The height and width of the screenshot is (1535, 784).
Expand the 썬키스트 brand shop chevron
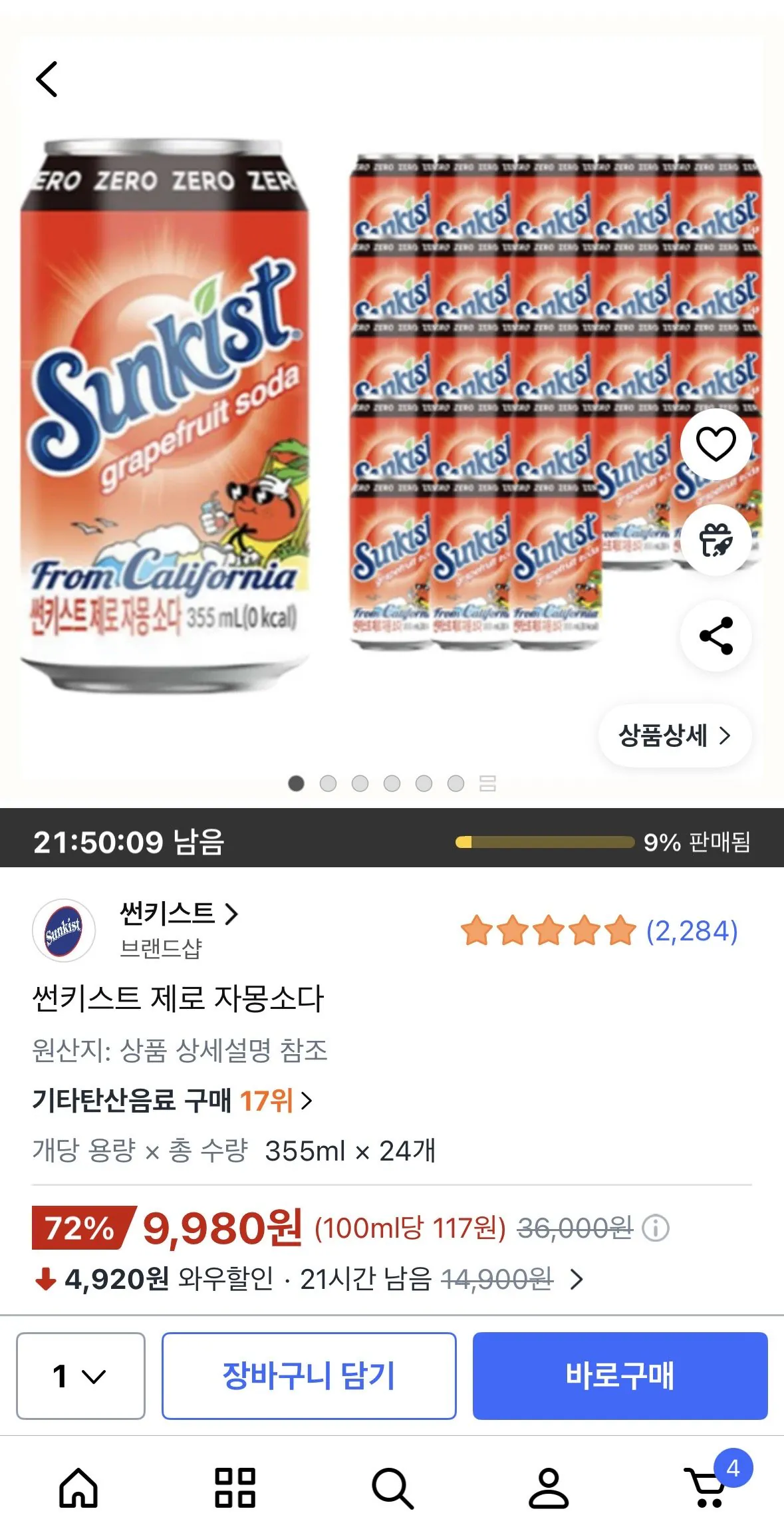[x=232, y=915]
